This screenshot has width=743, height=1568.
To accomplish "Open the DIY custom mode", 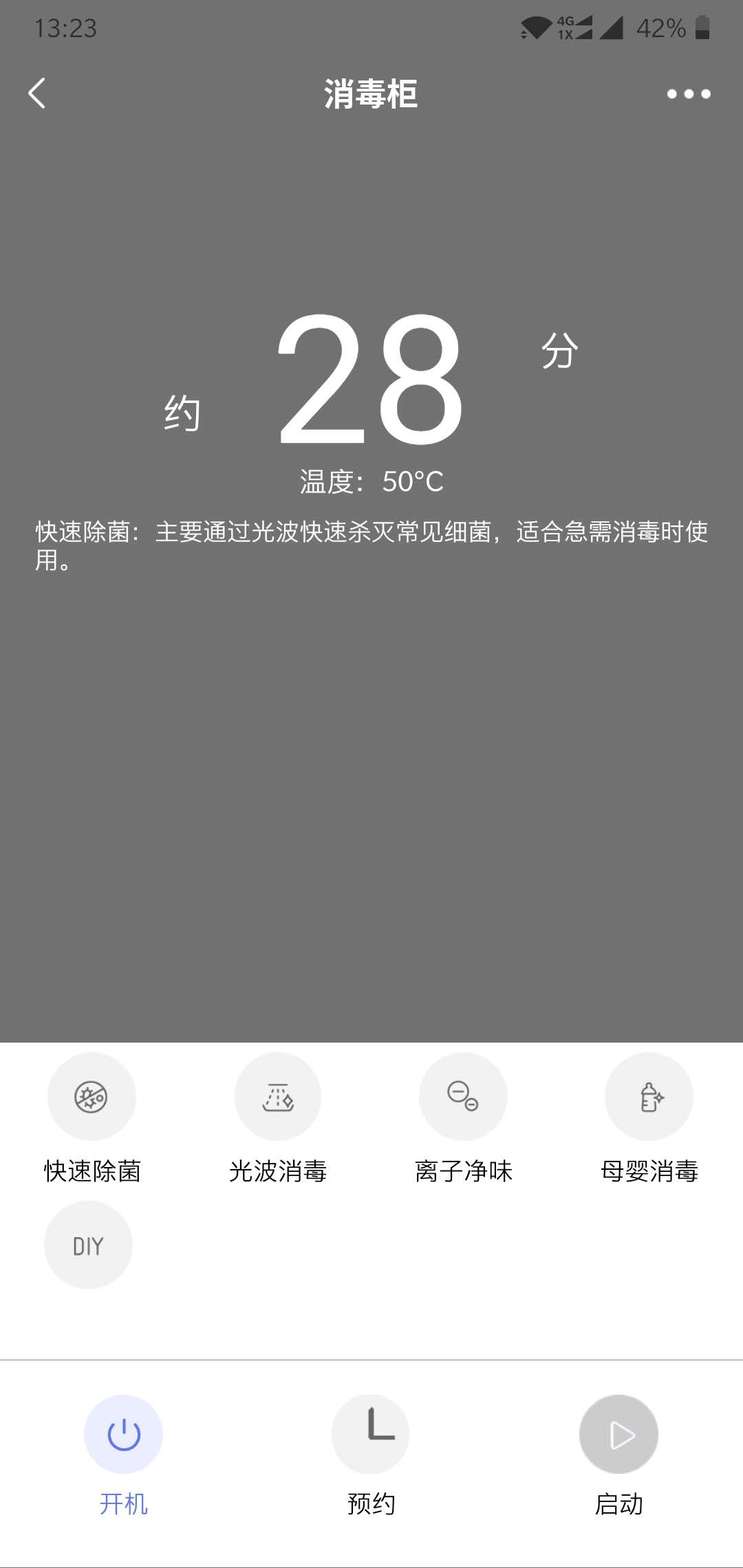I will [x=88, y=1245].
